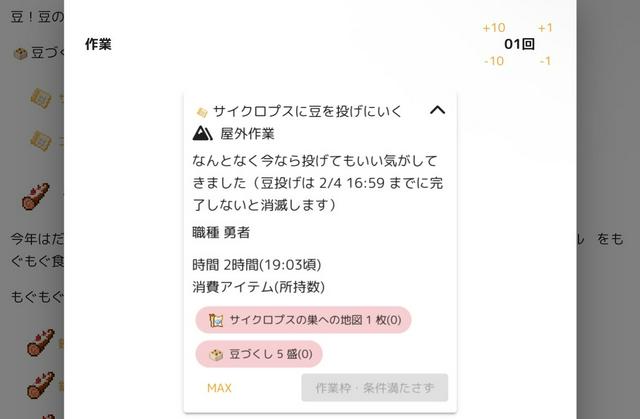Decrease the work count by -1
Image resolution: width=640 pixels, height=419 pixels.
click(545, 61)
